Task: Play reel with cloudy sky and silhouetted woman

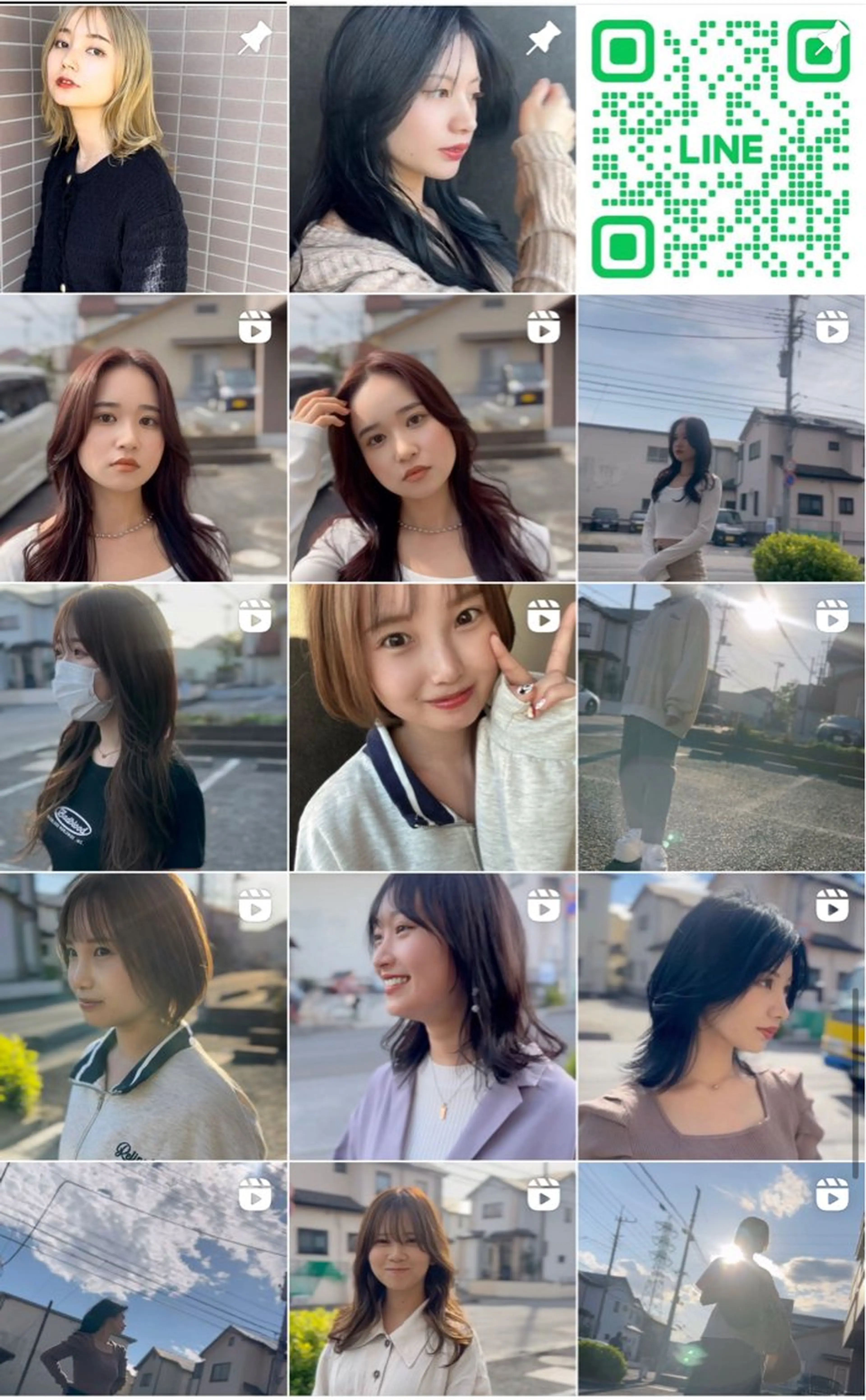Action: [x=143, y=1280]
